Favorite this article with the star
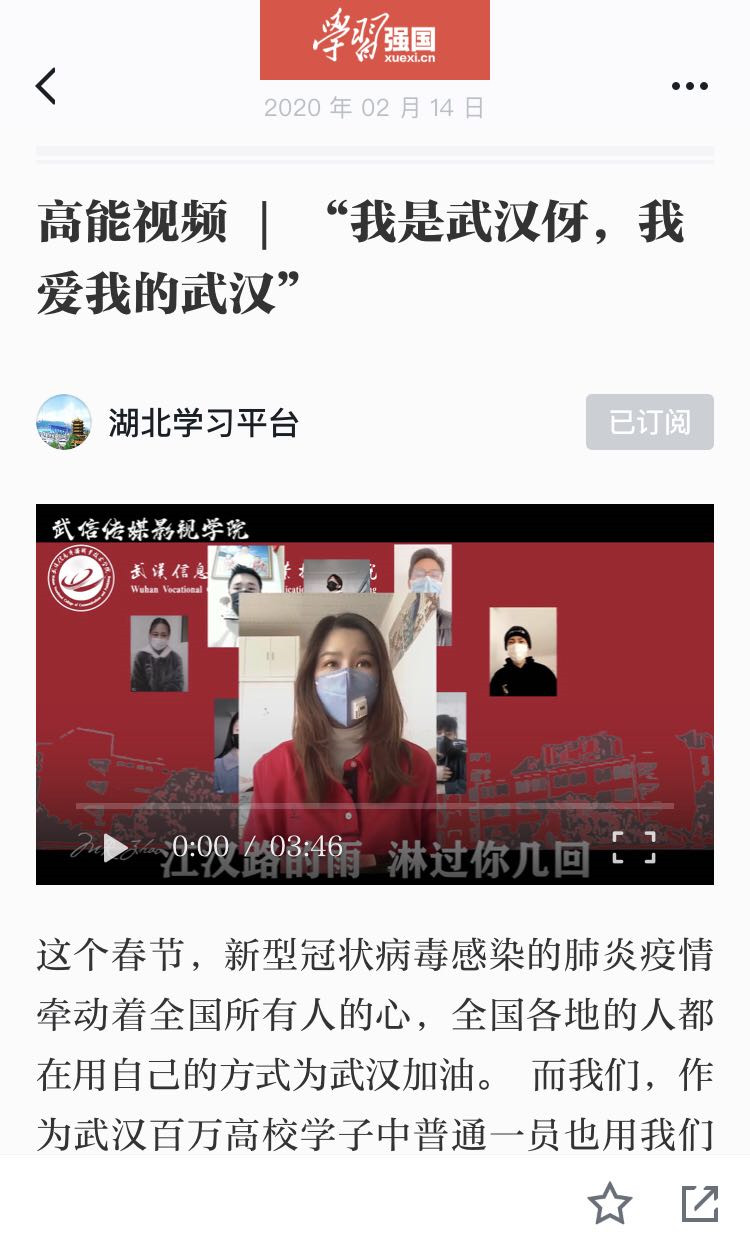This screenshot has height=1254, width=750. point(609,1204)
